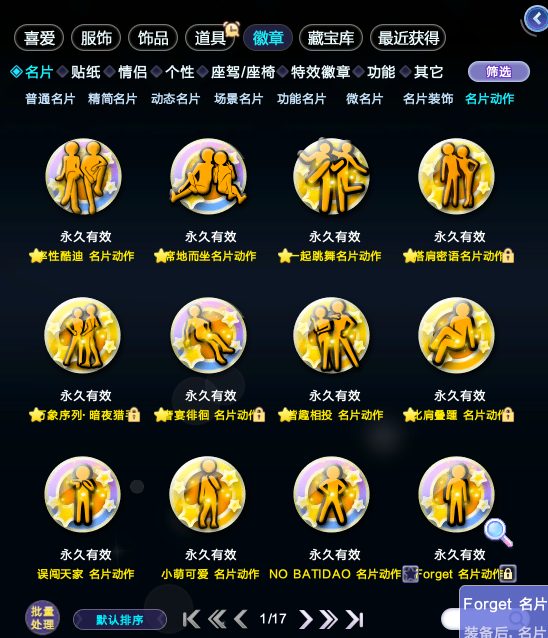Switch to the 喜爱 tab
Screen dimensions: 548x638
pos(39,38)
